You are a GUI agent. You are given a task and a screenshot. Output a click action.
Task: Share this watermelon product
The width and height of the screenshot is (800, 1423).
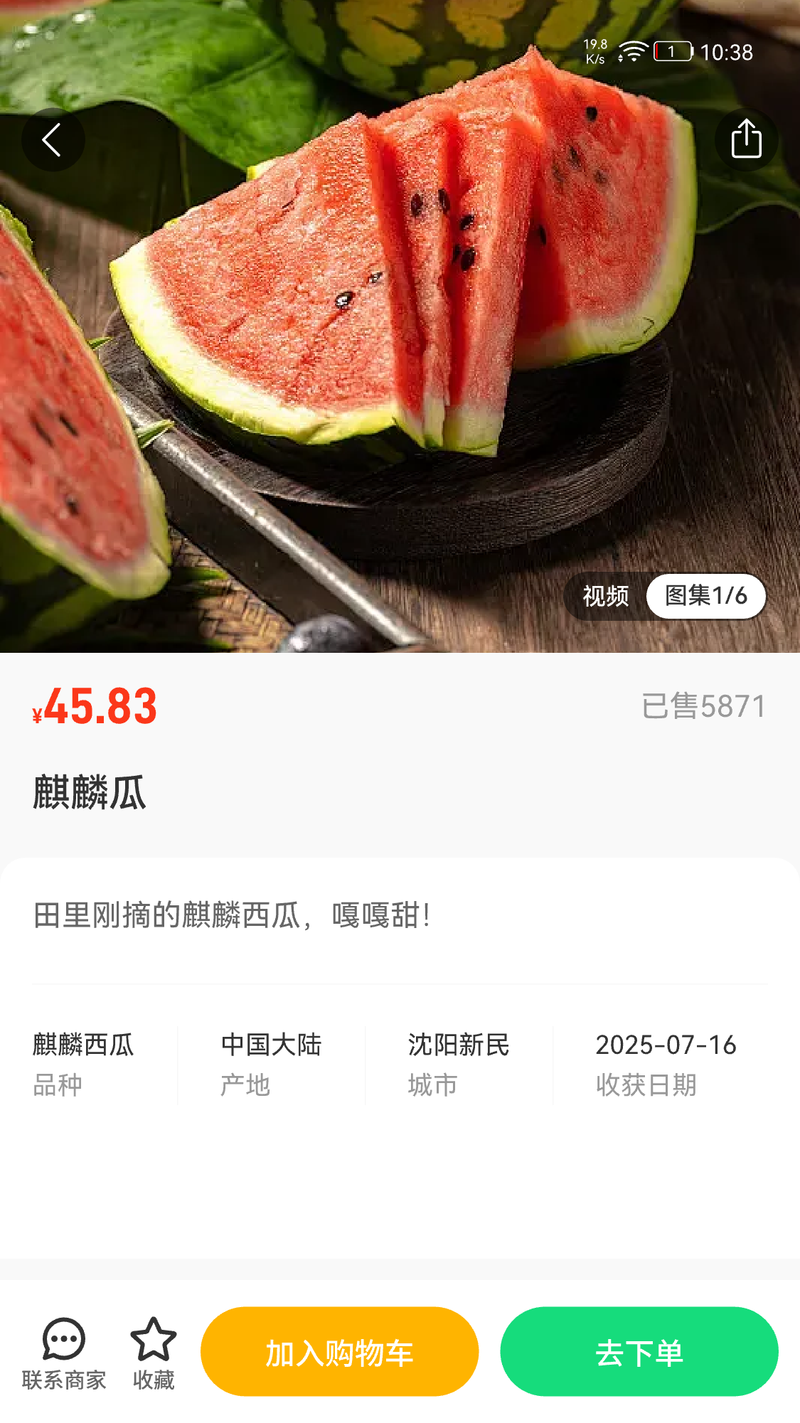click(746, 139)
